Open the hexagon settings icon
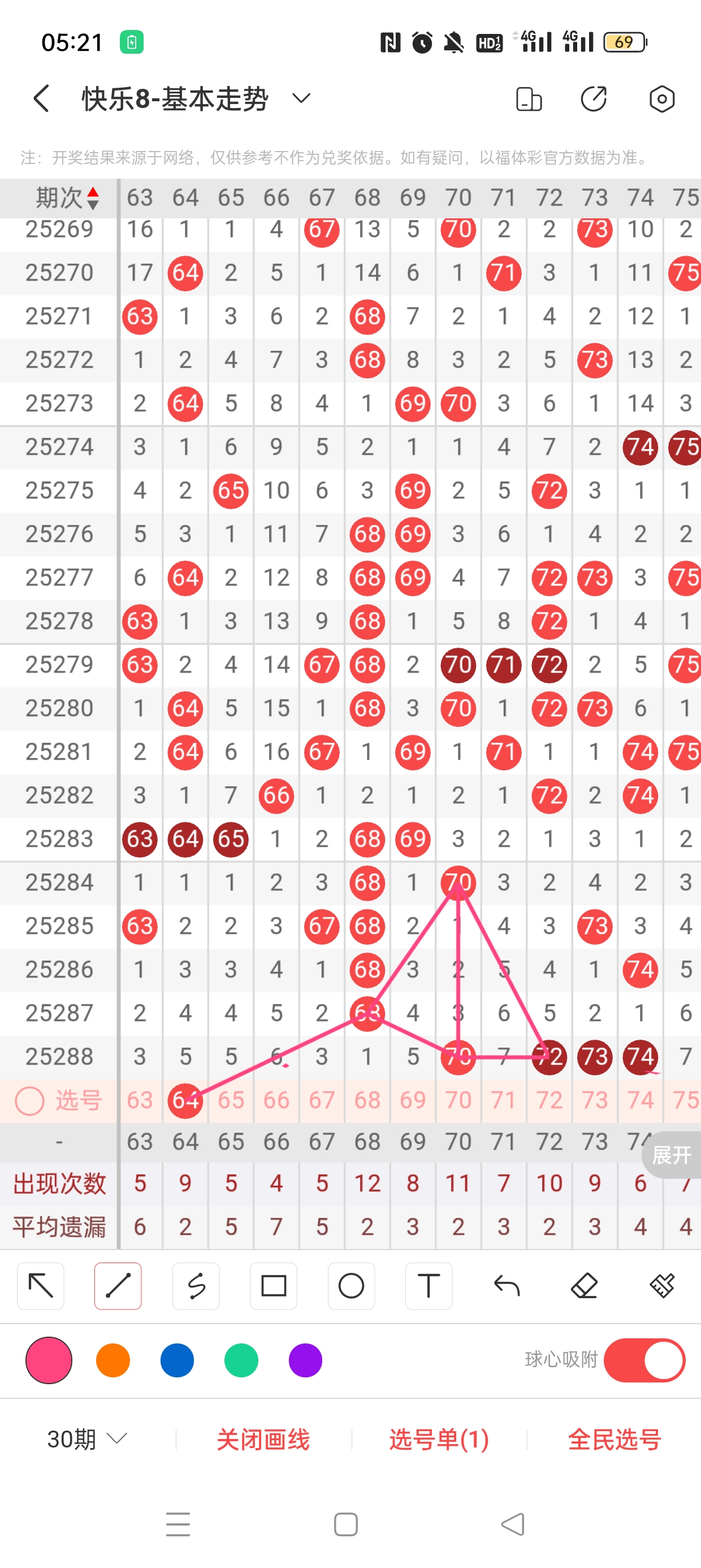701x1568 pixels. coord(661,98)
